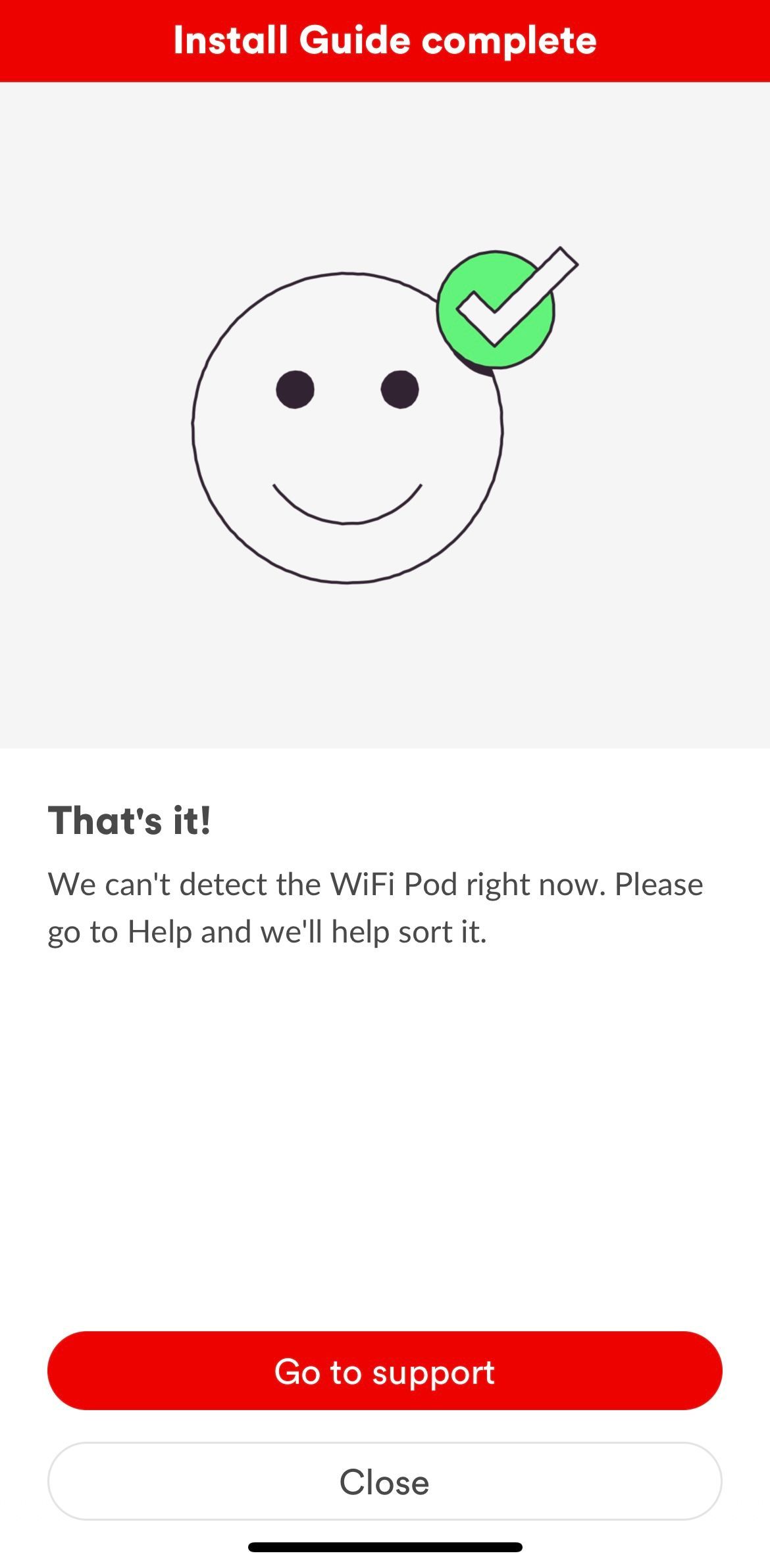Close the Install Guide screen
This screenshot has width=770, height=1568.
click(384, 1482)
